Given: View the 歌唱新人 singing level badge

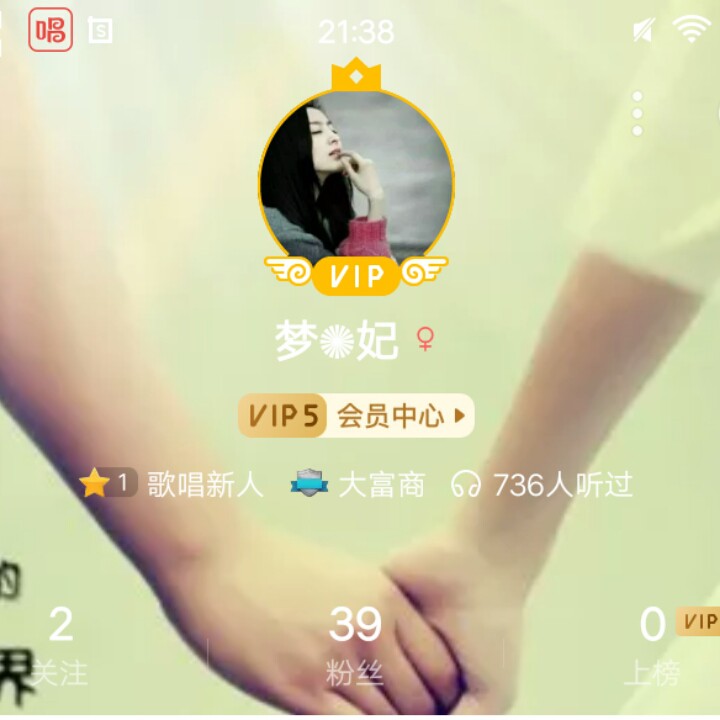Looking at the screenshot, I should click(171, 484).
